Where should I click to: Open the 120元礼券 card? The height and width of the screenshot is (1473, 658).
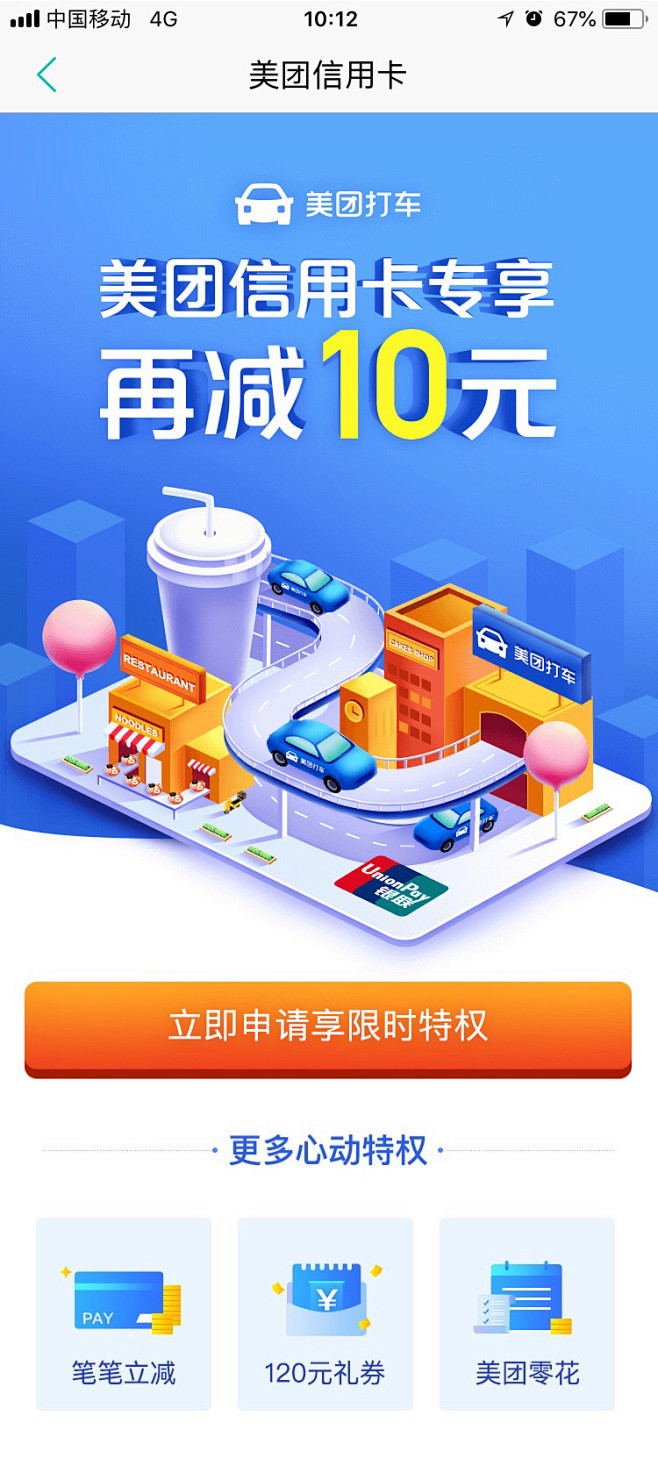pyautogui.click(x=325, y=1314)
